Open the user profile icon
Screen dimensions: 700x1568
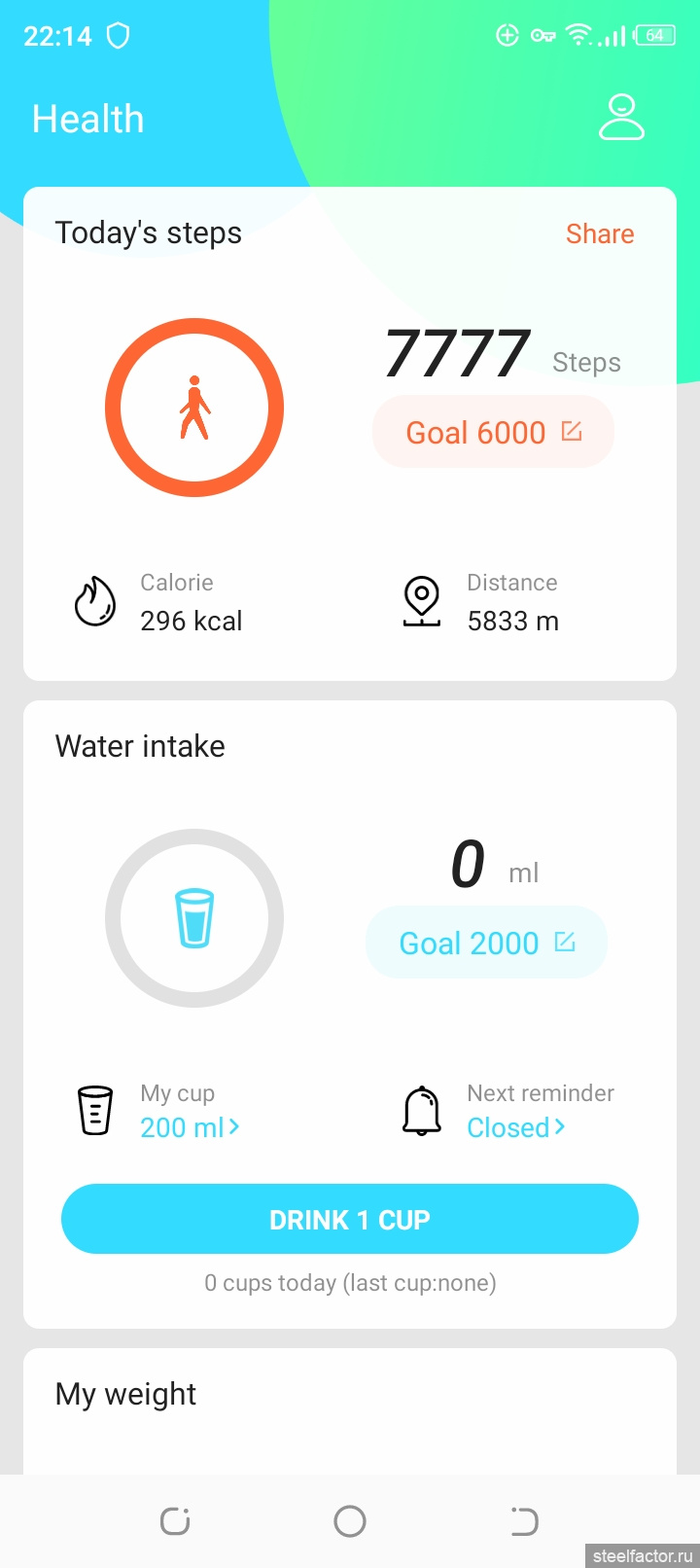pyautogui.click(x=621, y=118)
